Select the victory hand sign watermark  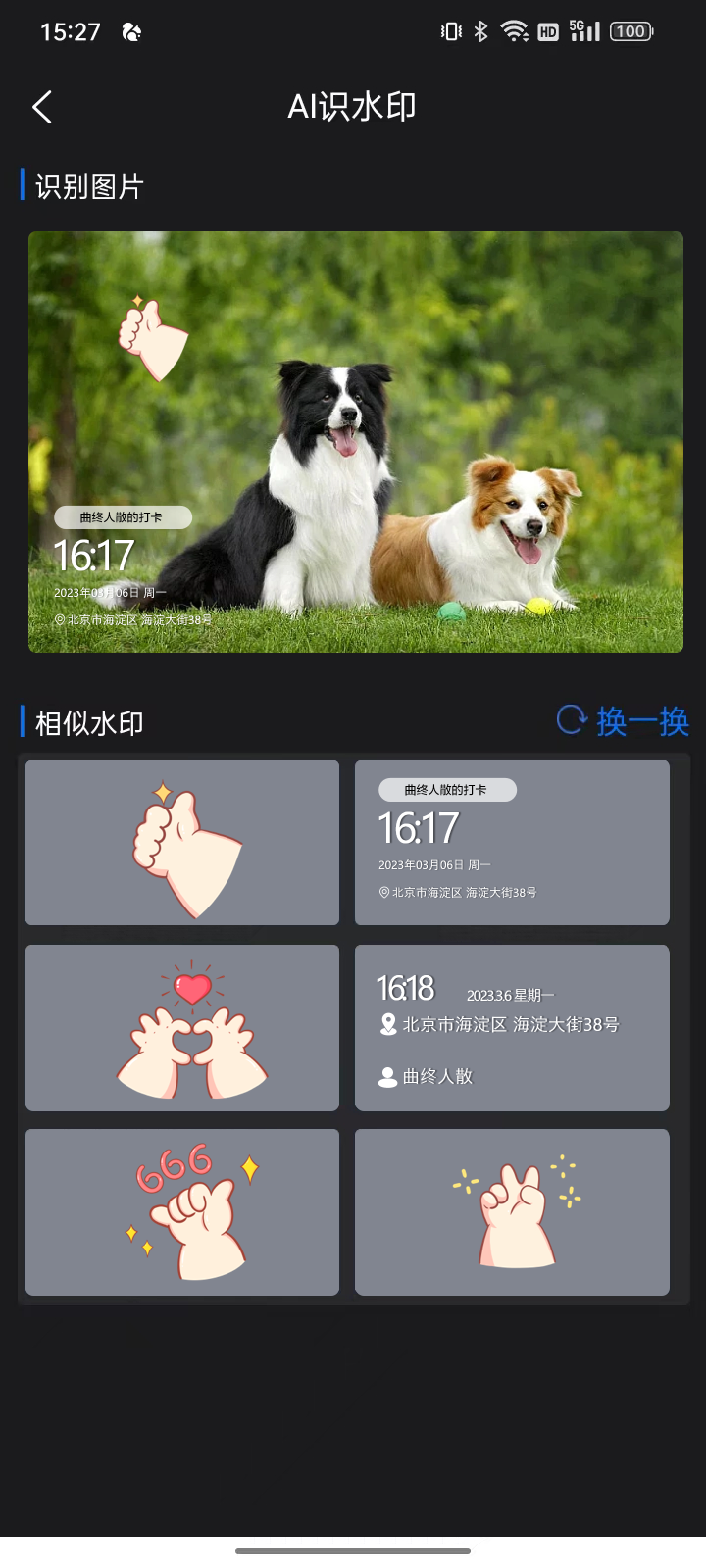[x=512, y=1212]
